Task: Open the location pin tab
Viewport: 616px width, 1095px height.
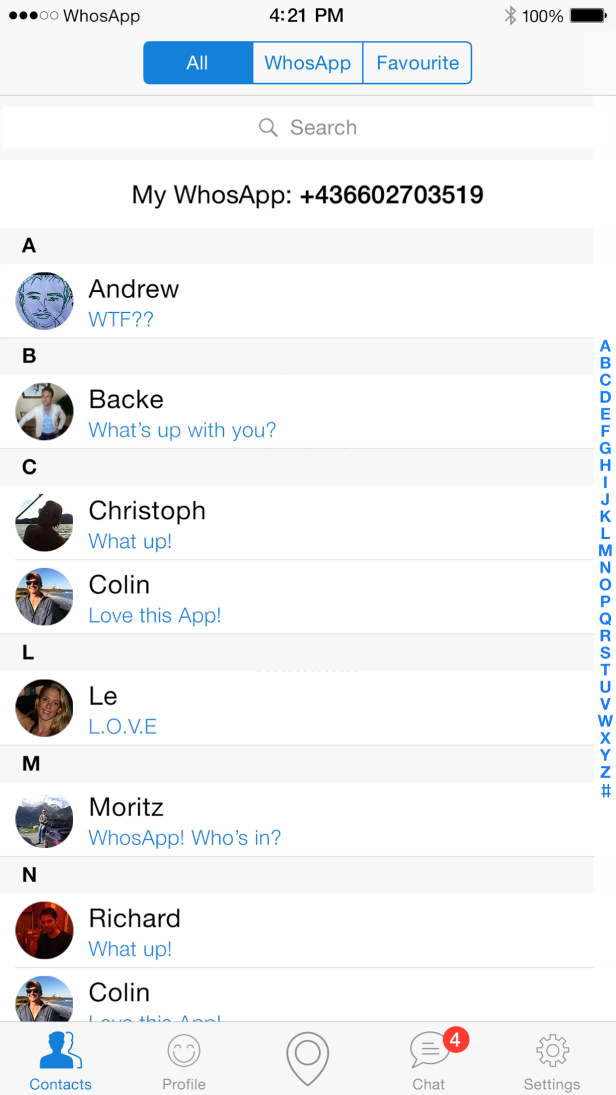Action: pos(307,1058)
